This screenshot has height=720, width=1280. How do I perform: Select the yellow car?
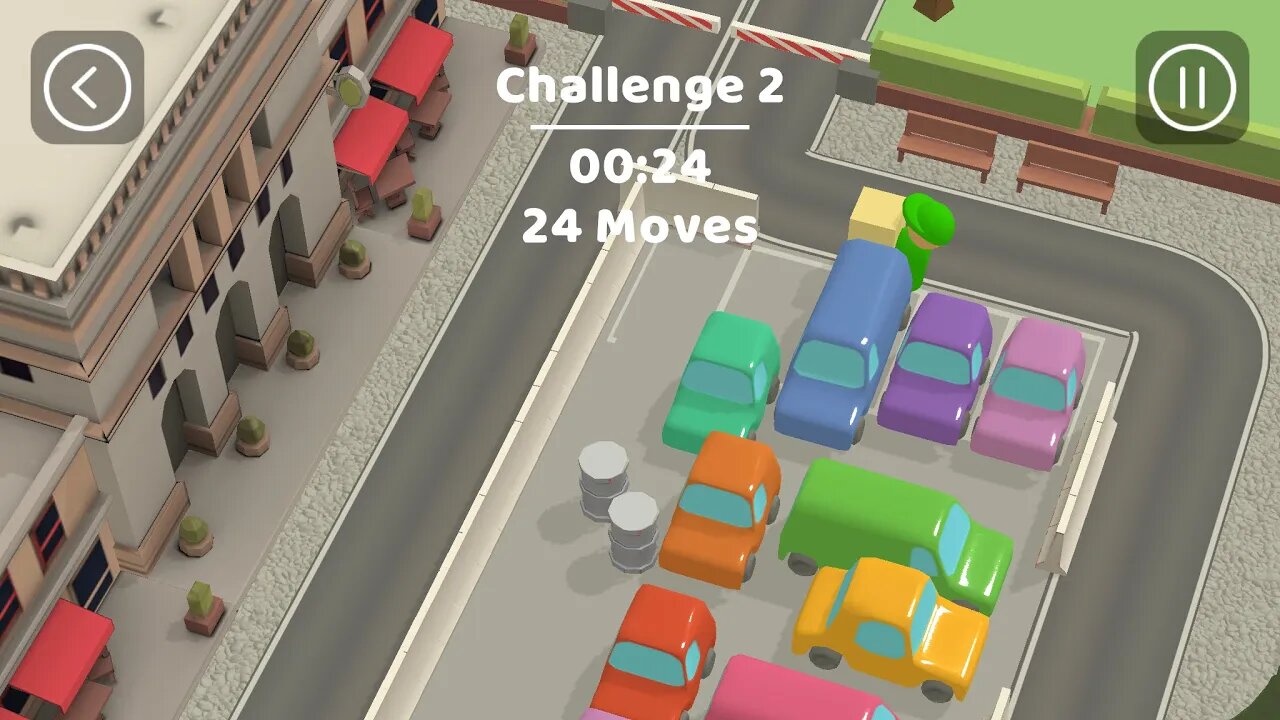coord(890,625)
